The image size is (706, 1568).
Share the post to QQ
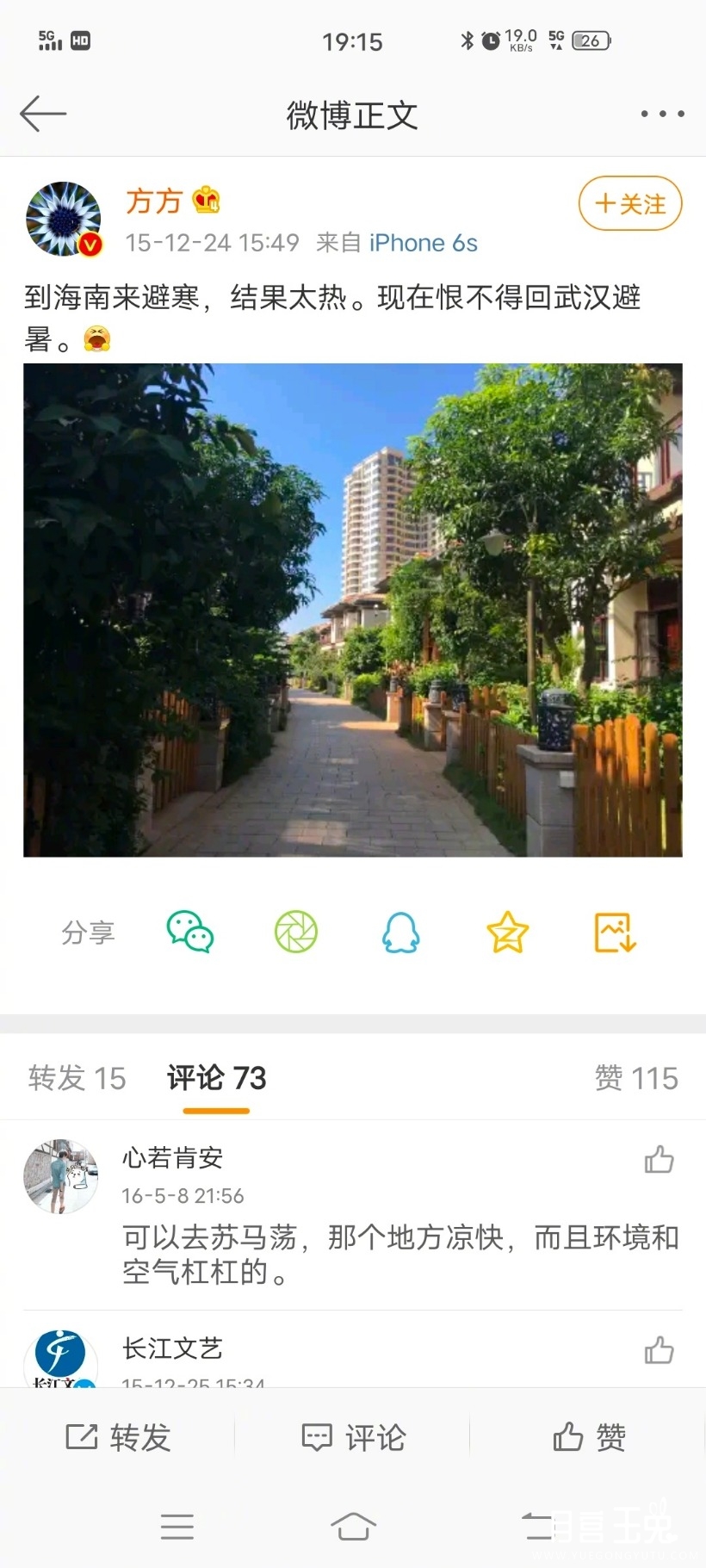coord(401,932)
